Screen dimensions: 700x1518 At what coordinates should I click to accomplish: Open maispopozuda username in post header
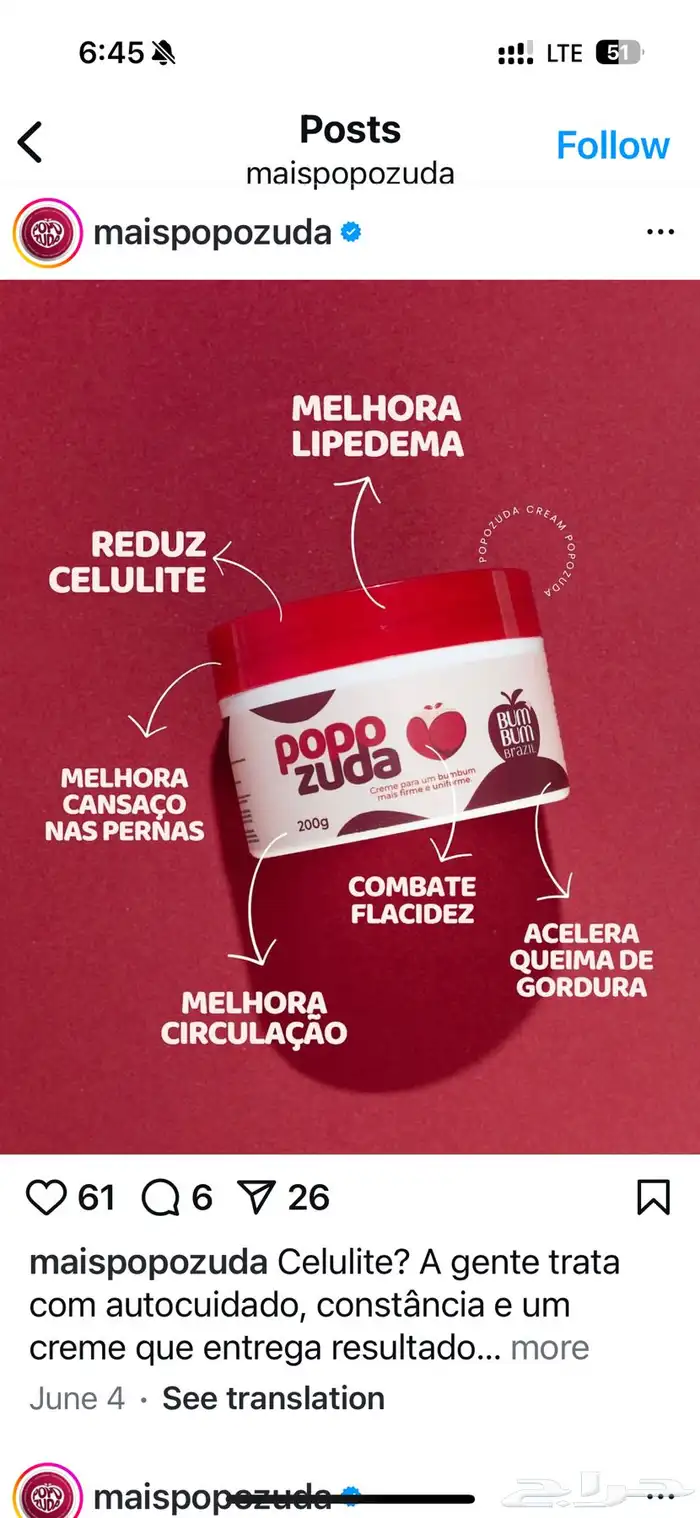(x=212, y=233)
